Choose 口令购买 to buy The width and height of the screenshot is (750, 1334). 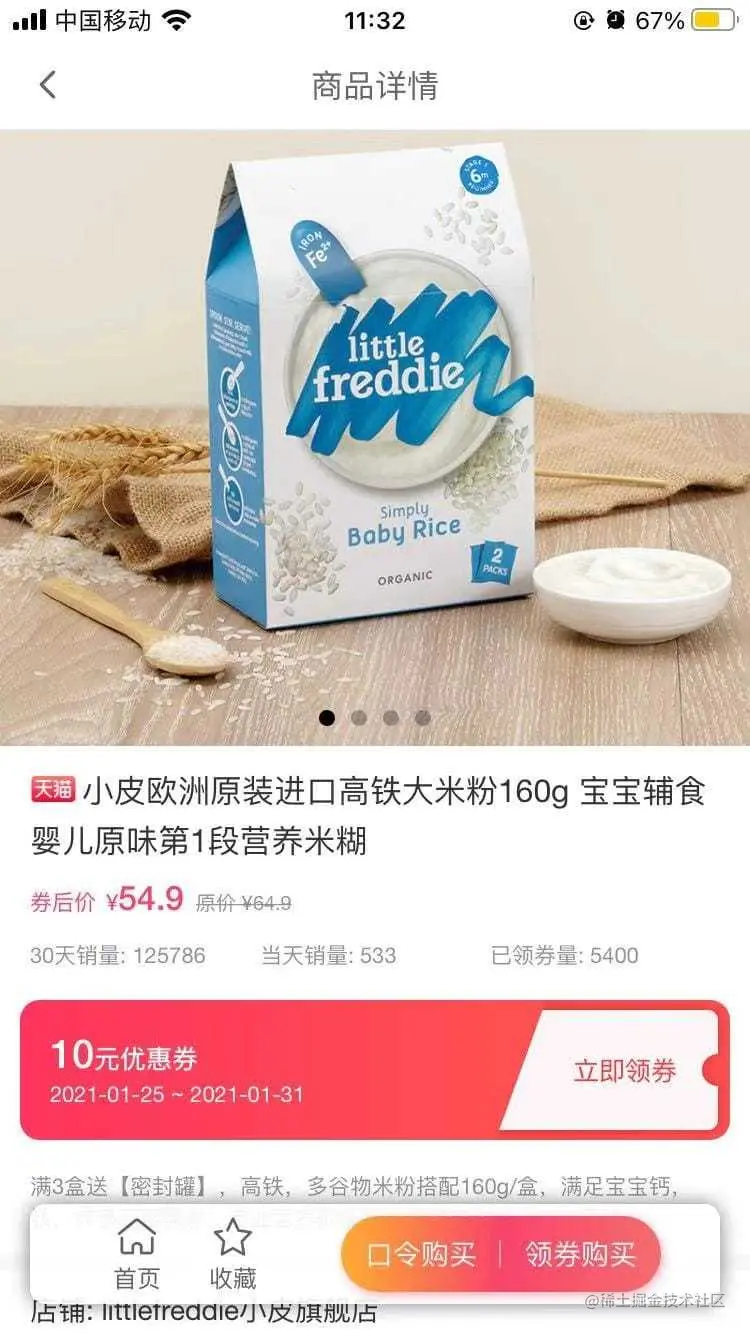[x=420, y=1254]
